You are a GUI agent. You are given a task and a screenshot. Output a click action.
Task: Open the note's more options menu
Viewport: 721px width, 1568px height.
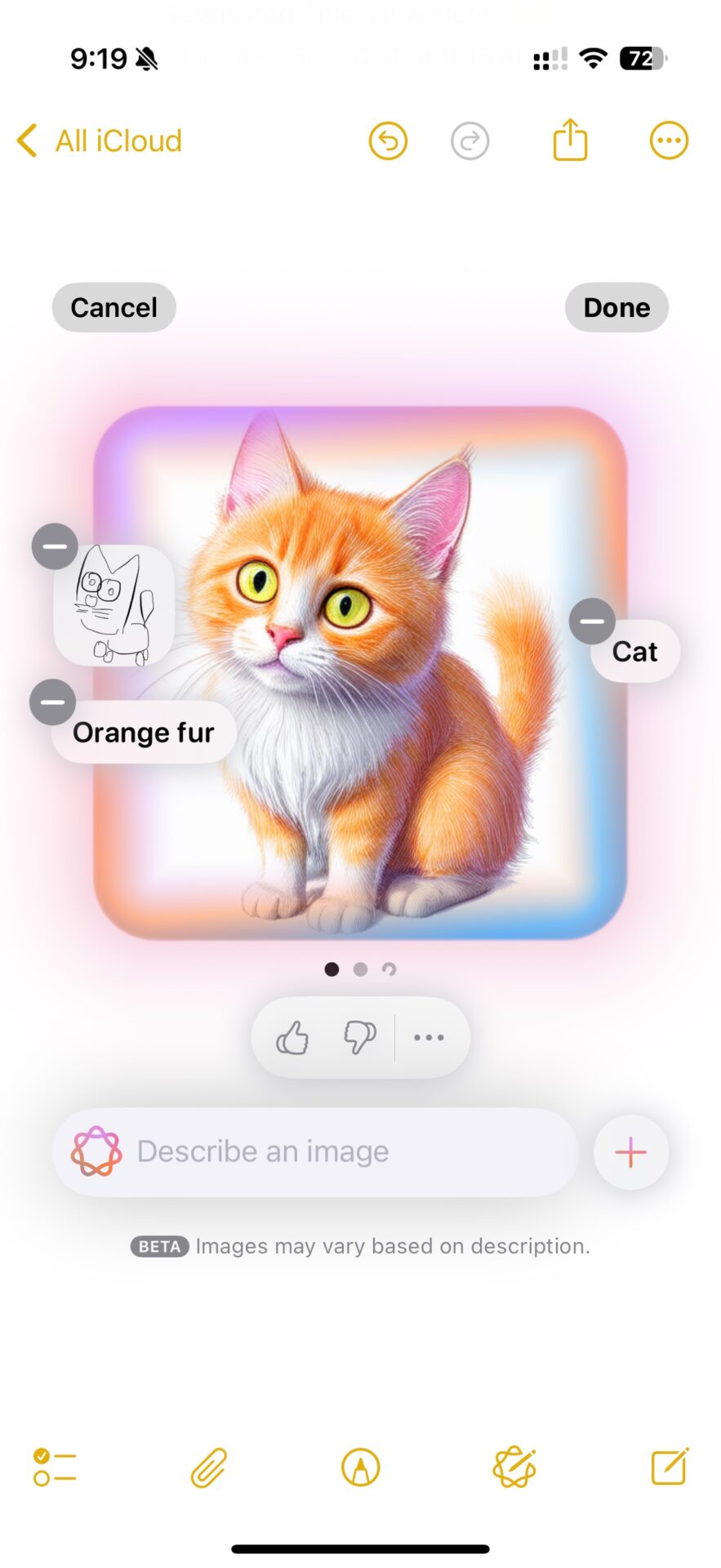pyautogui.click(x=668, y=141)
